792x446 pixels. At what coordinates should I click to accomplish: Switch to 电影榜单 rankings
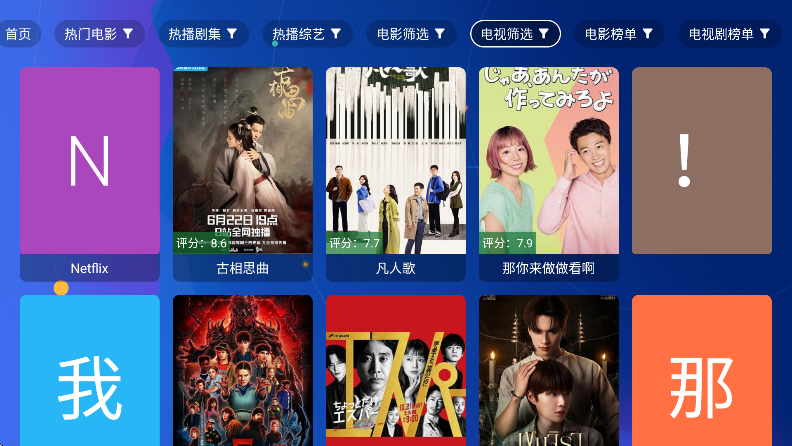pyautogui.click(x=619, y=34)
